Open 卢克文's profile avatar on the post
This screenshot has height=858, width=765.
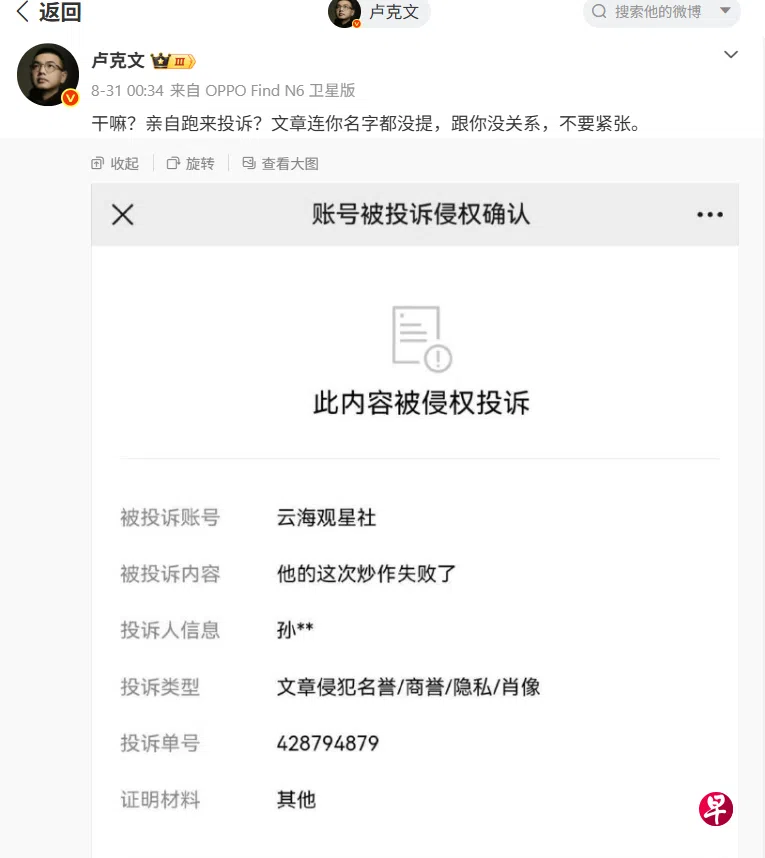click(48, 74)
